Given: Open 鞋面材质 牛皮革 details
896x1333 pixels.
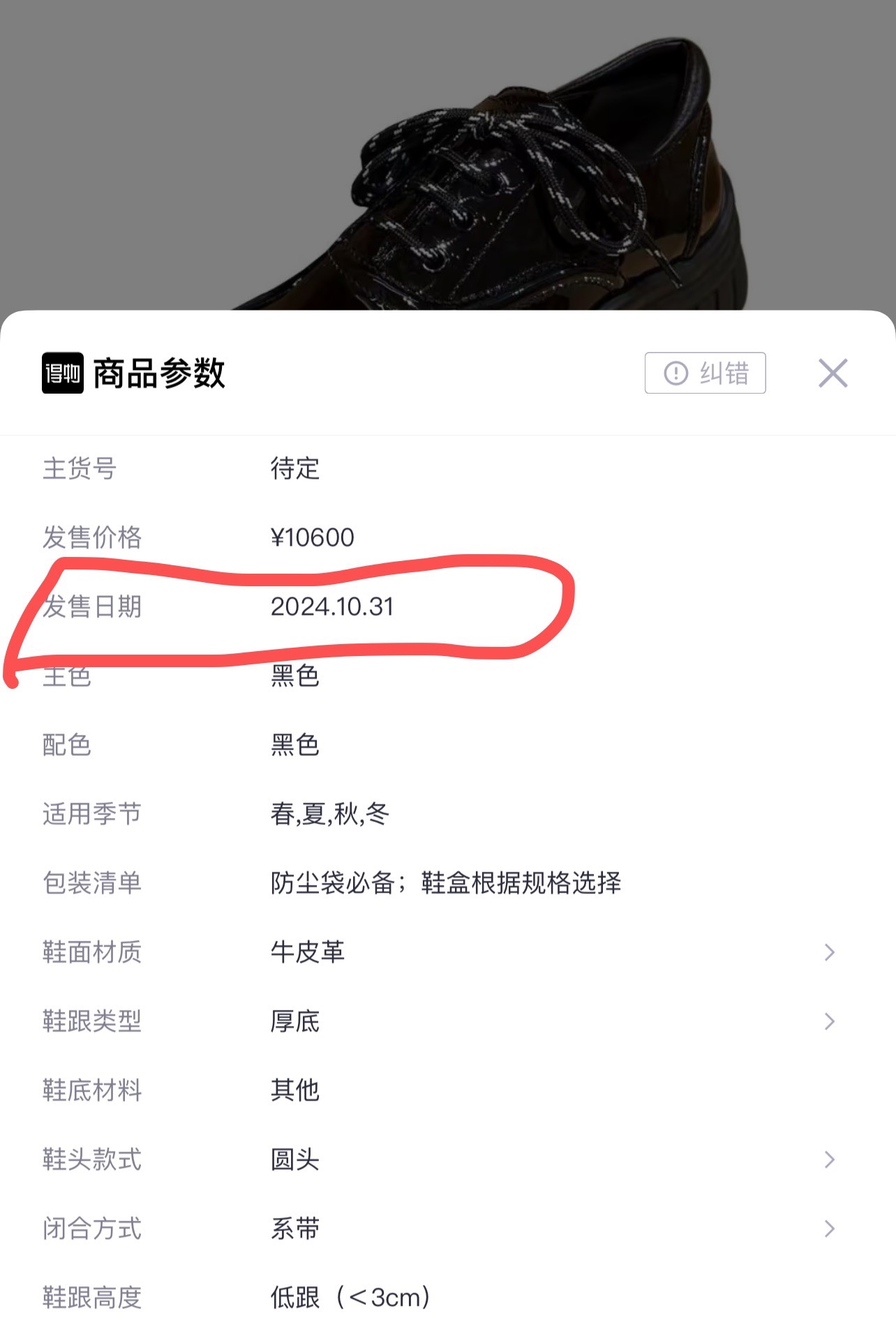Looking at the screenshot, I should pos(829,953).
